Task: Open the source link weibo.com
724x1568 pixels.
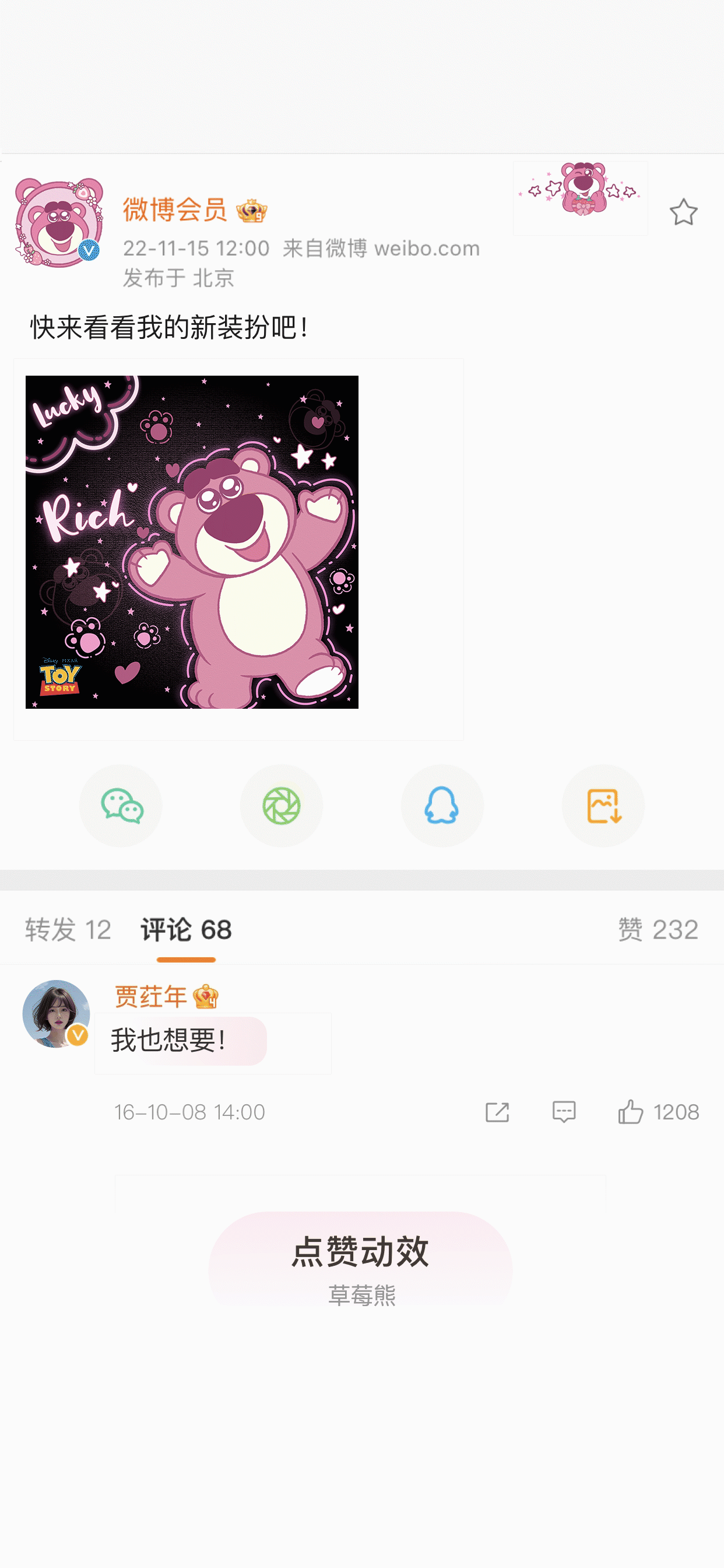Action: pyautogui.click(x=427, y=247)
